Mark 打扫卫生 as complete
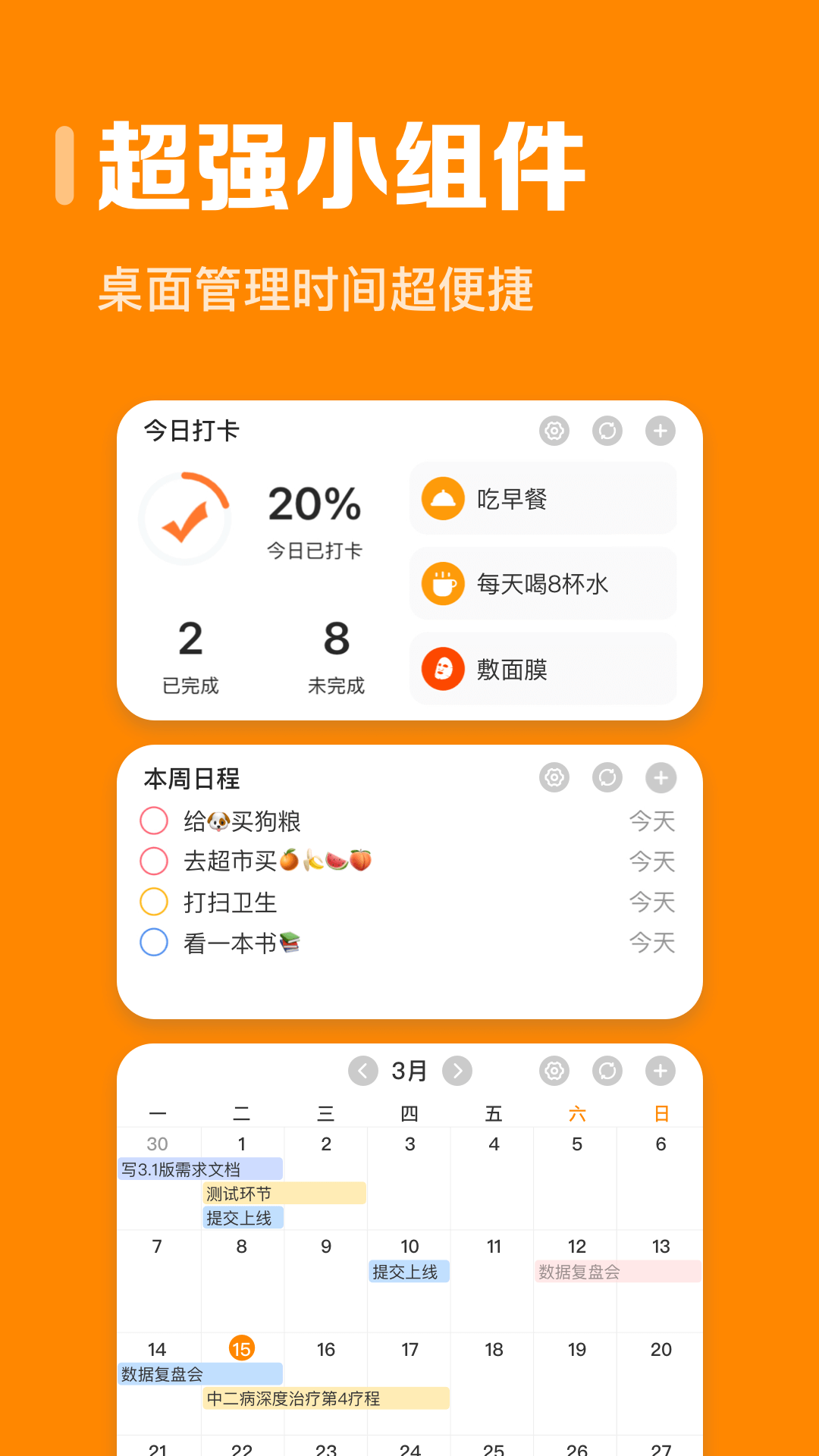Viewport: 819px width, 1456px height. point(154,903)
